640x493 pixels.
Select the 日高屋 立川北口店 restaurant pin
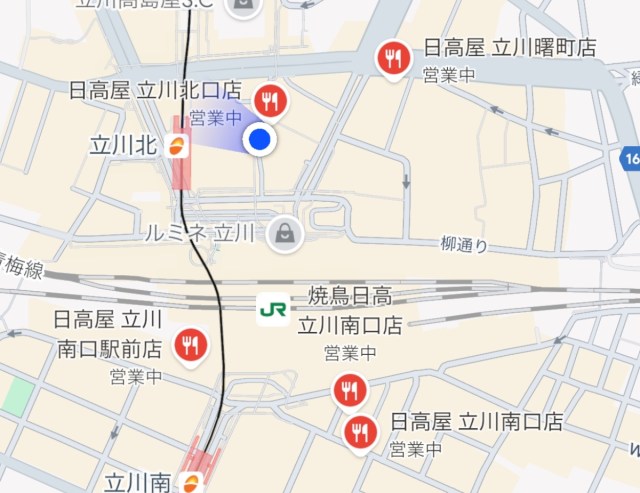coord(269,99)
